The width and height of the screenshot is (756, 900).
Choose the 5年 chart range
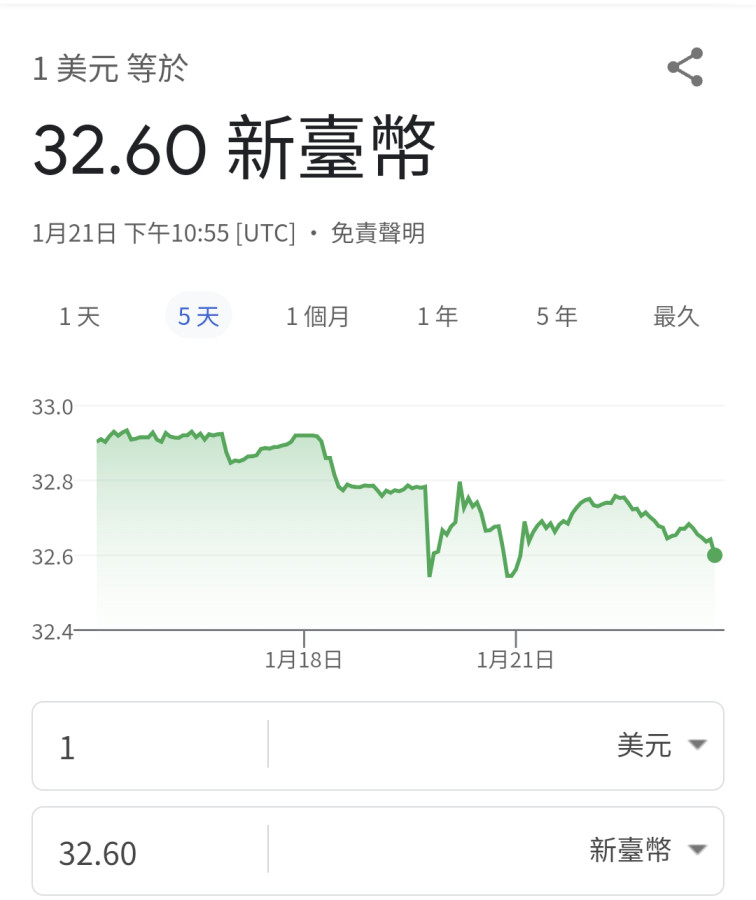click(x=556, y=315)
